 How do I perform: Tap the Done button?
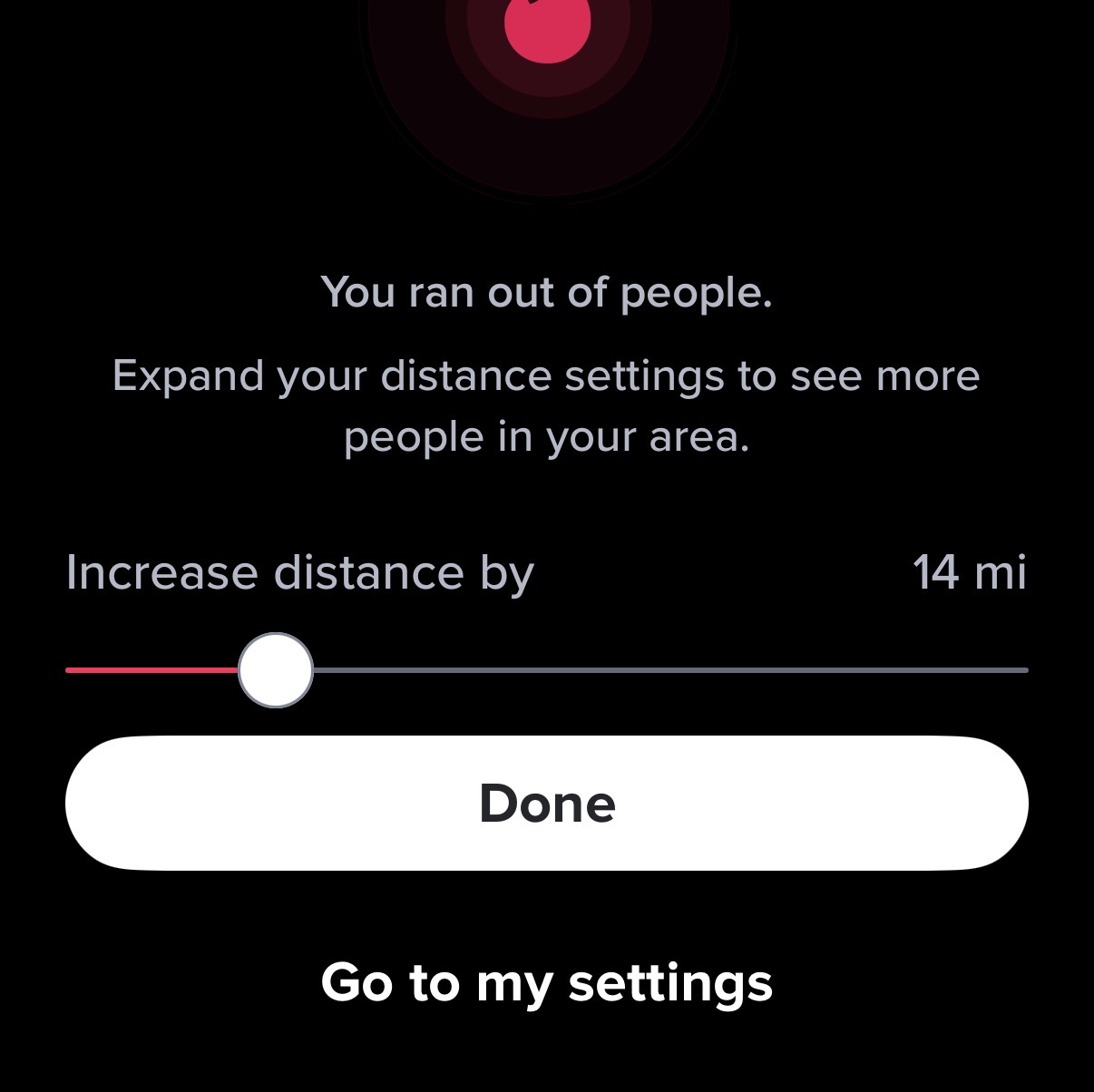[546, 803]
